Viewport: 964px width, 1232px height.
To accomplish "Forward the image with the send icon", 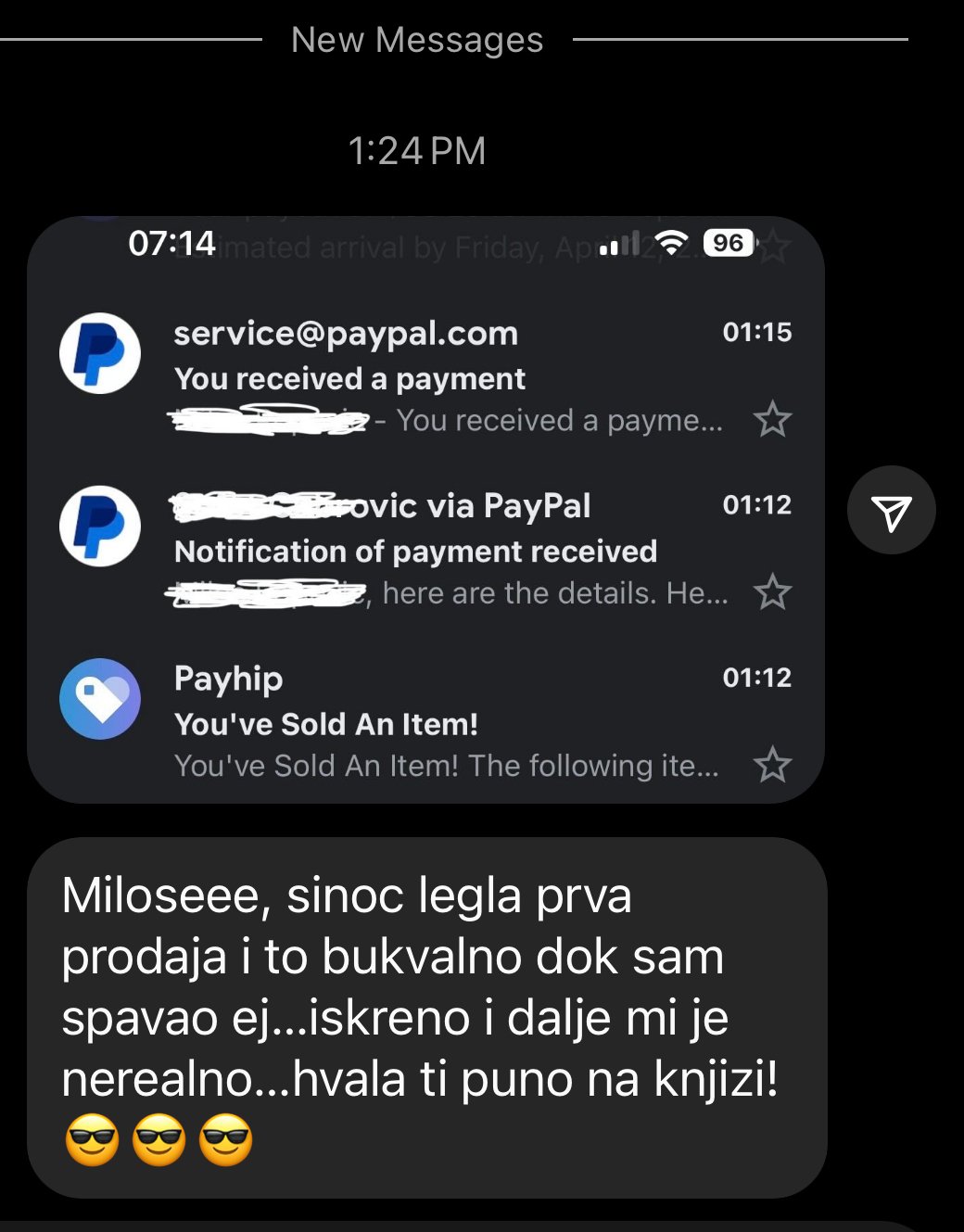I will click(x=891, y=511).
